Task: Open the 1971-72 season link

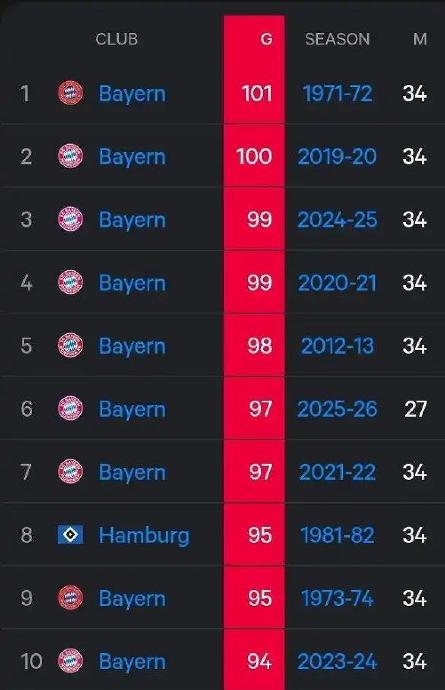Action: [337, 94]
